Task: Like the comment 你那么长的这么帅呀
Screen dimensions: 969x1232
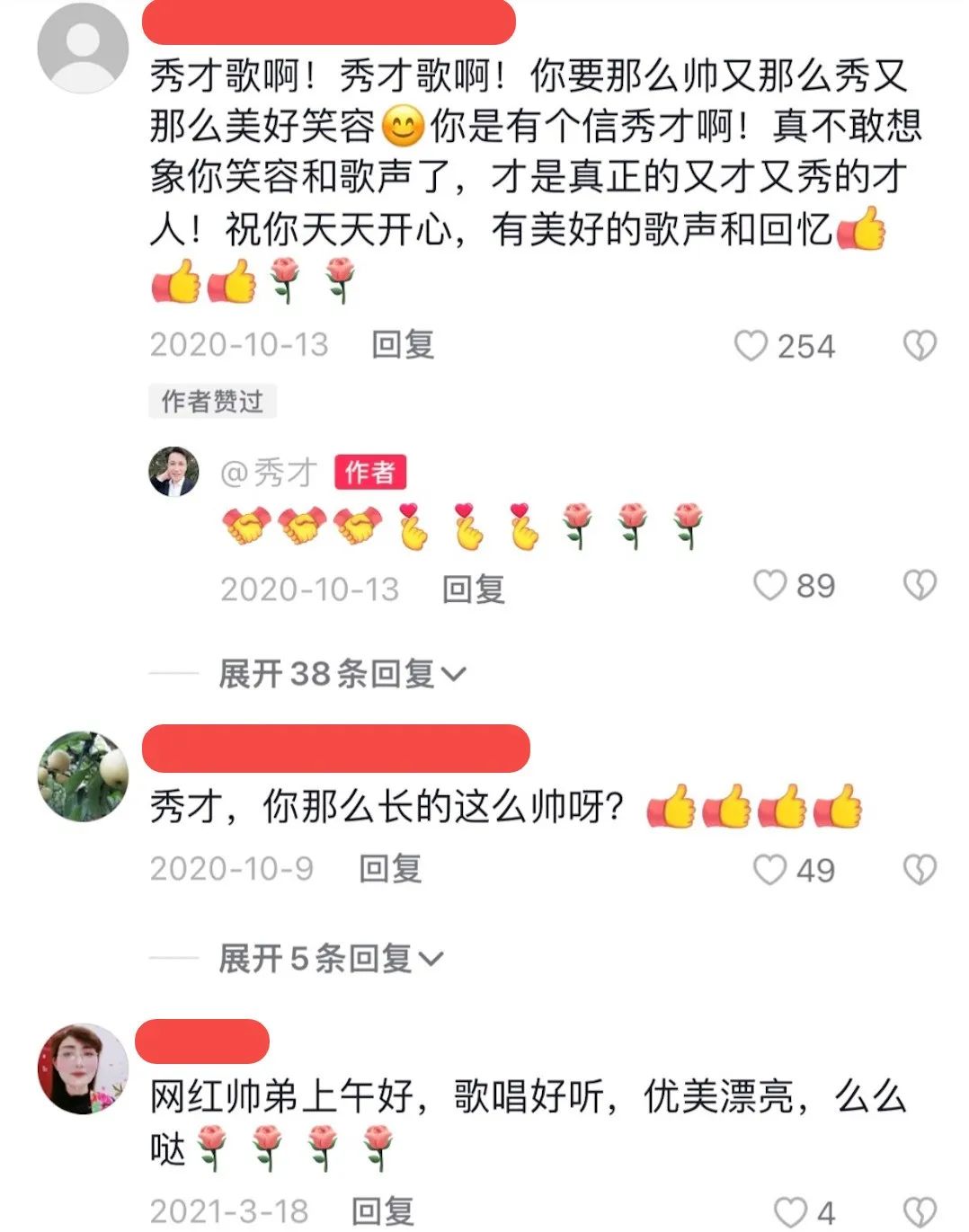Action: (769, 870)
